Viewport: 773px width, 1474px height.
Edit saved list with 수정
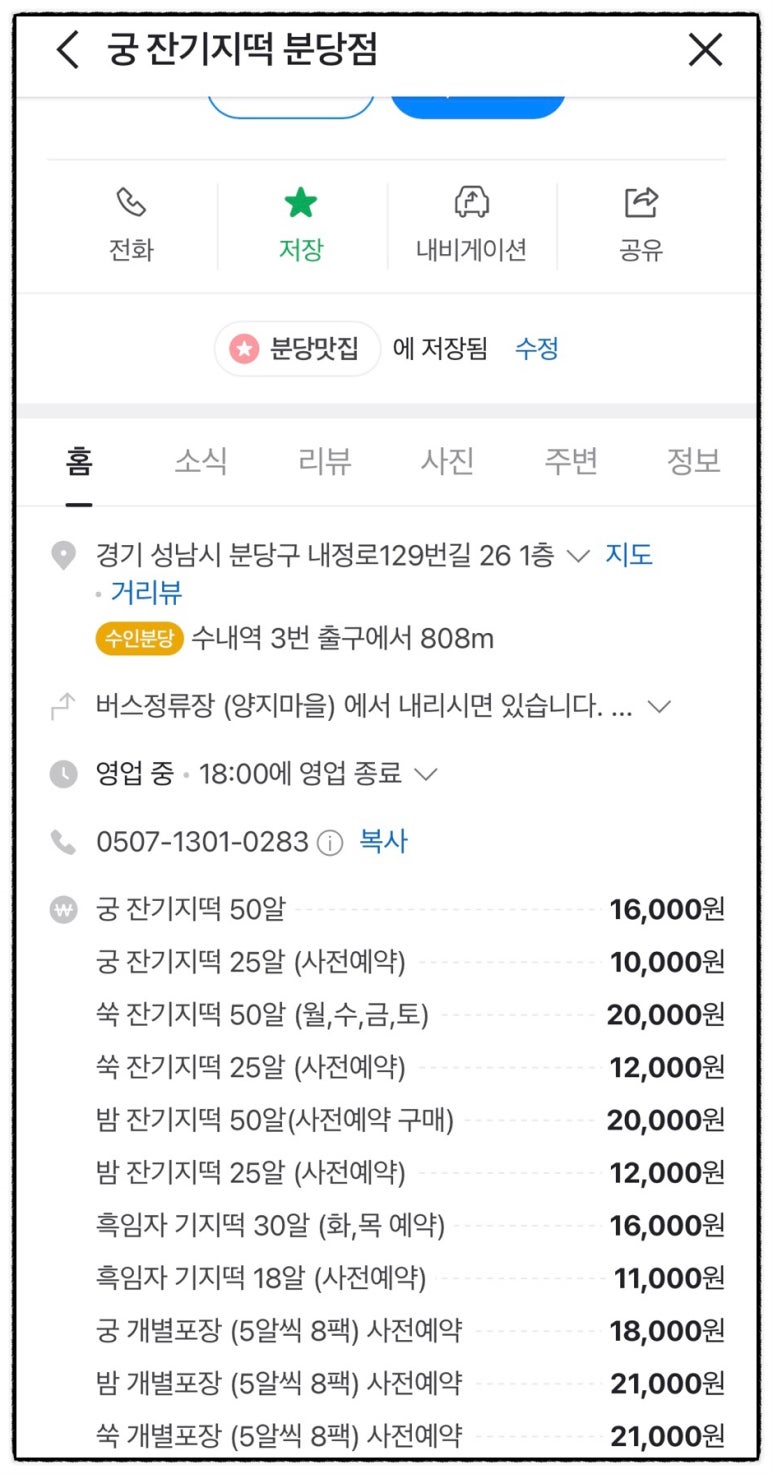tap(536, 349)
